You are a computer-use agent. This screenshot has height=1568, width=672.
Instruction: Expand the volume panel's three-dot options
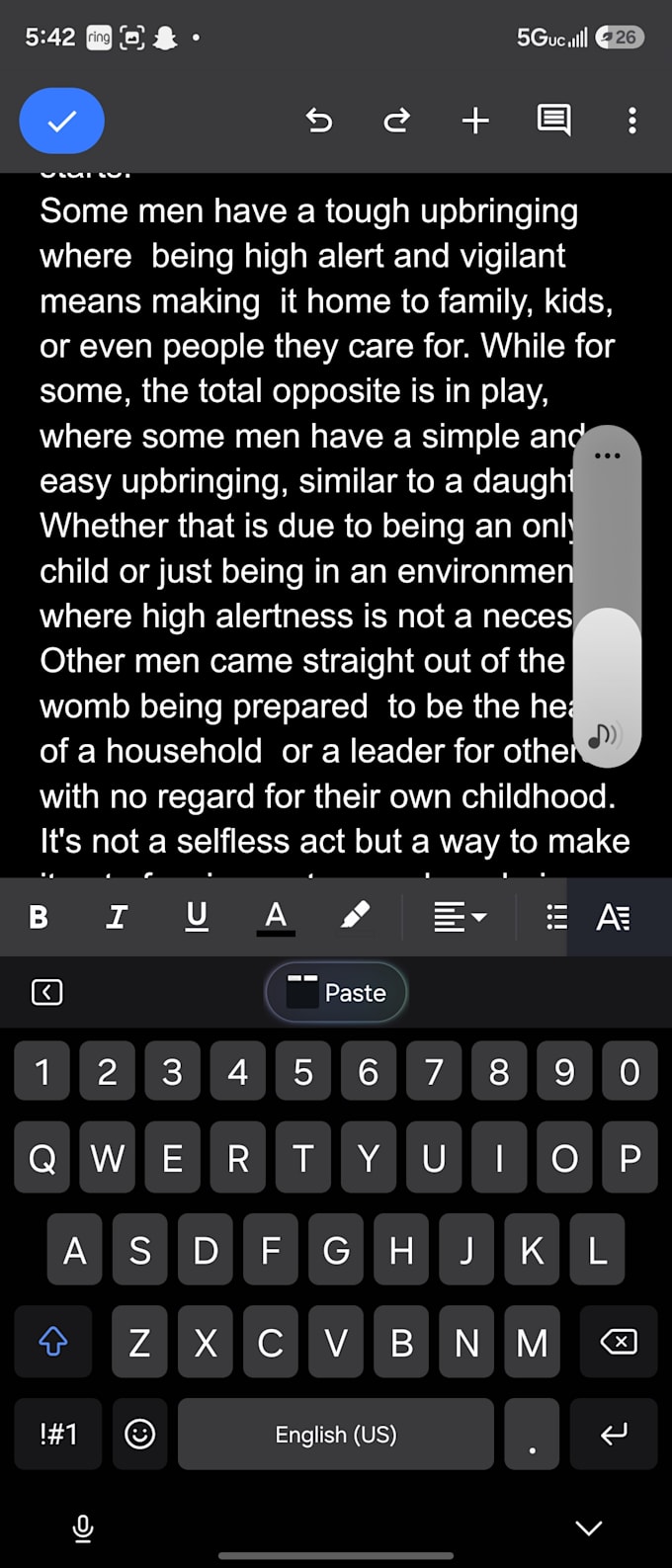[x=607, y=455]
